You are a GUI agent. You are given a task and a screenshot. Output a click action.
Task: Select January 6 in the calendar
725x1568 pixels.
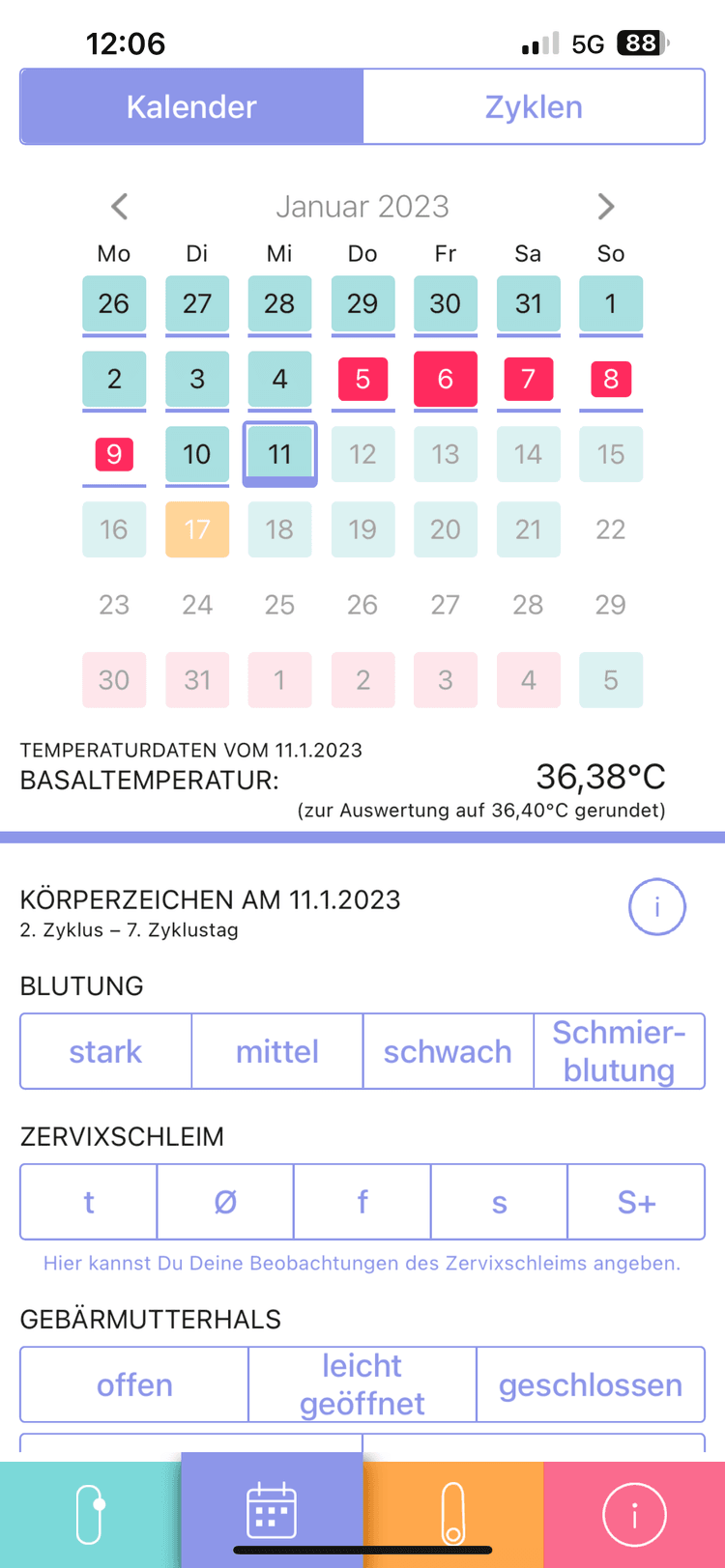pyautogui.click(x=445, y=379)
